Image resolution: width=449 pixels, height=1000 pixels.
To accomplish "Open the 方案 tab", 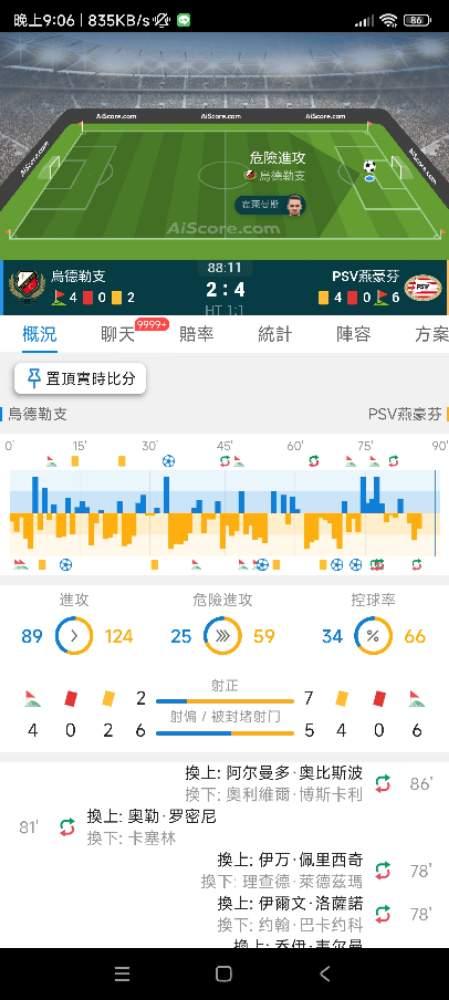I will [432, 334].
